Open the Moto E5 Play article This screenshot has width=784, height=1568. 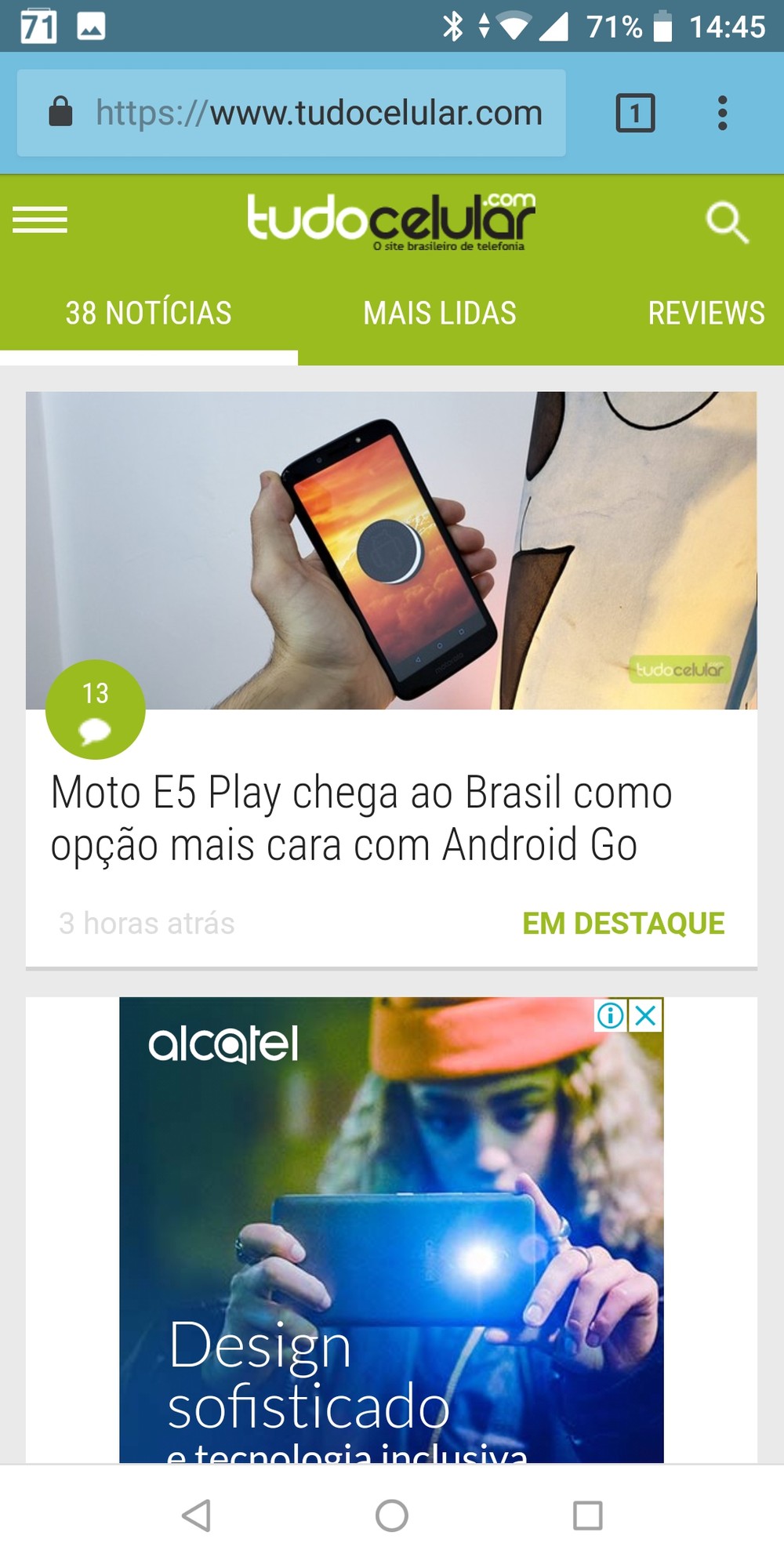click(361, 818)
